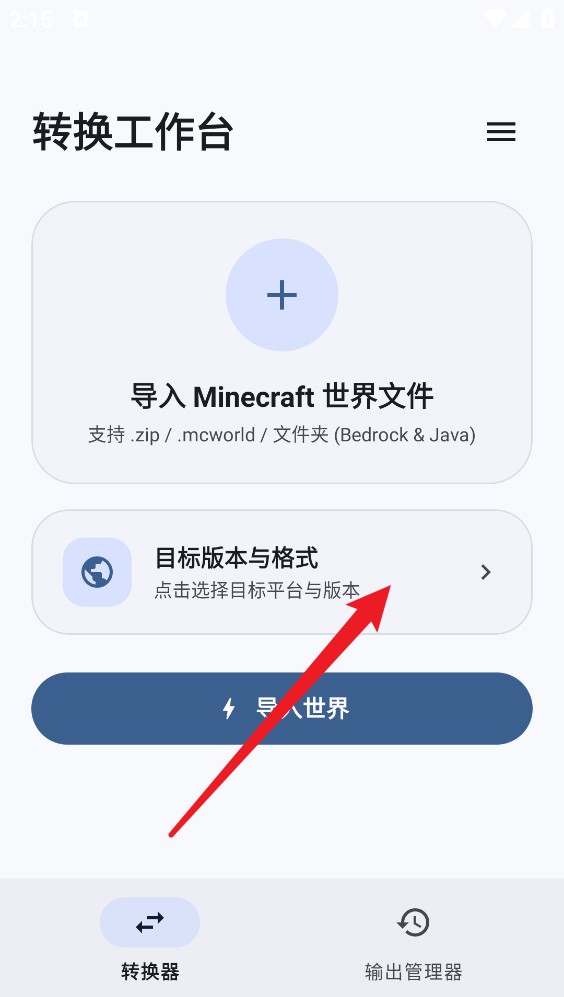This screenshot has height=997, width=564.
Task: Open the hamburger menu
Action: 500,132
